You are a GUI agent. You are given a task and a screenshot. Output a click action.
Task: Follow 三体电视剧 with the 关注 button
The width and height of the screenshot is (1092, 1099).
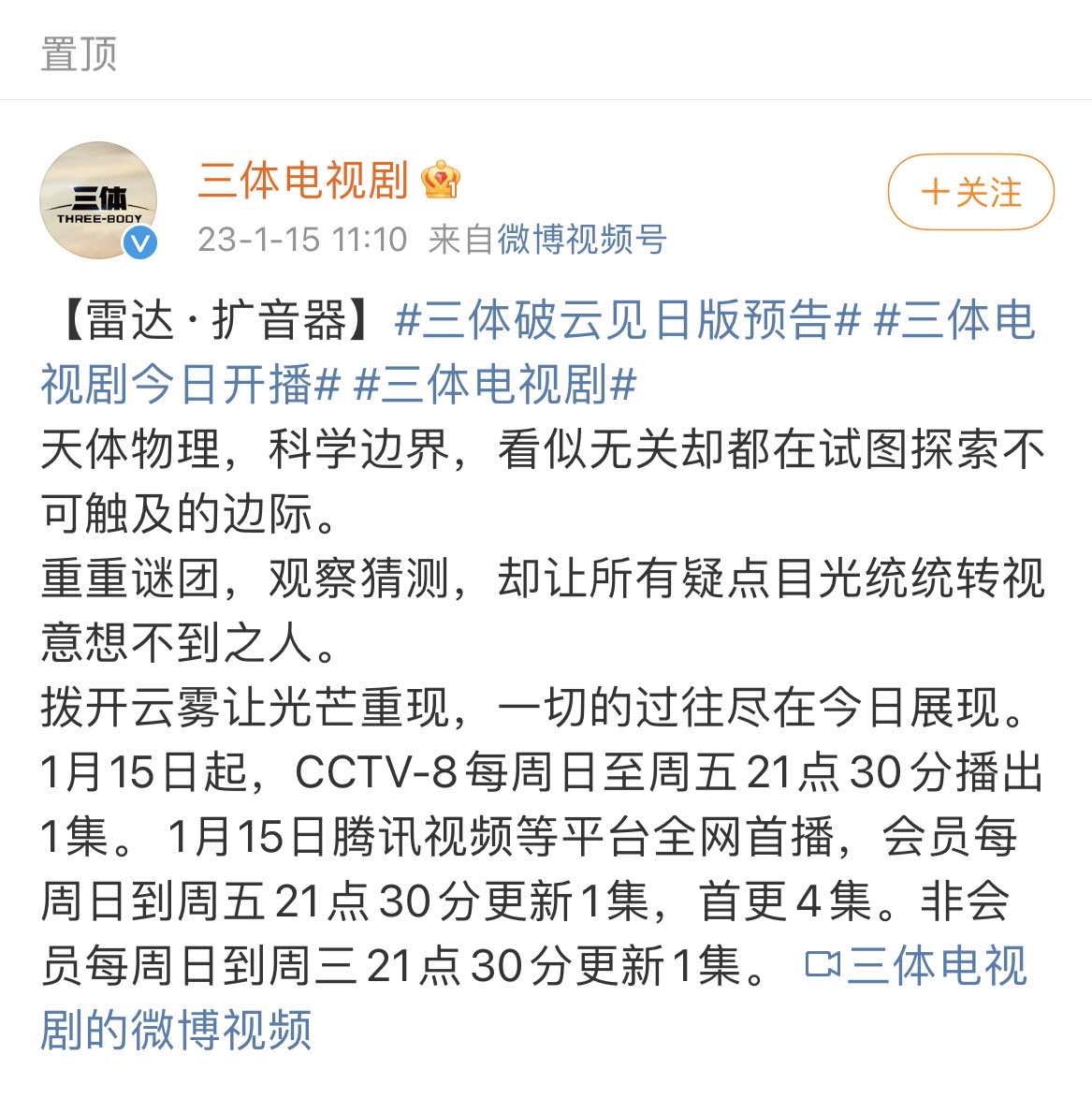pos(970,193)
